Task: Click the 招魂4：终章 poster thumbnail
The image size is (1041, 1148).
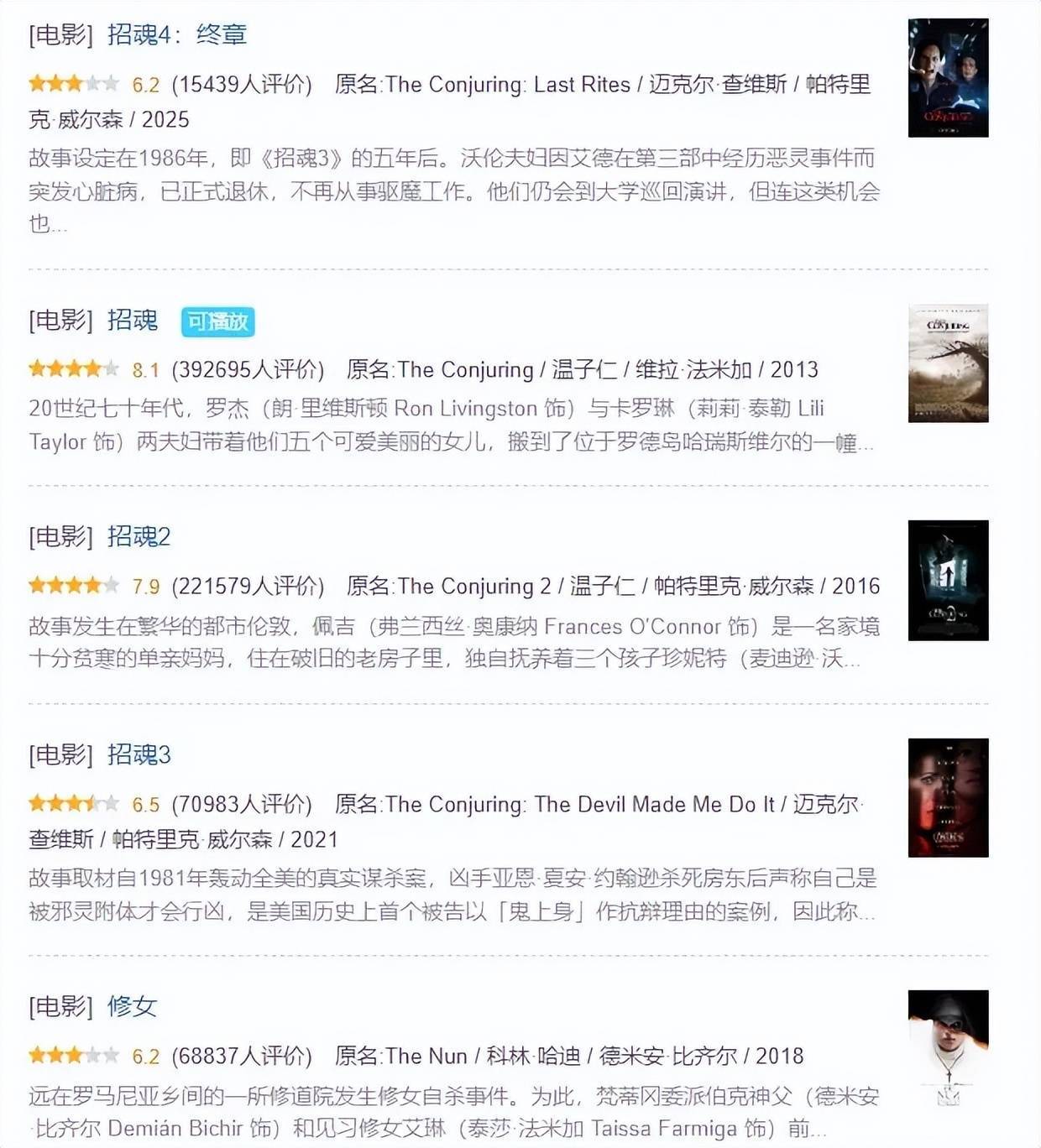Action: 947,74
